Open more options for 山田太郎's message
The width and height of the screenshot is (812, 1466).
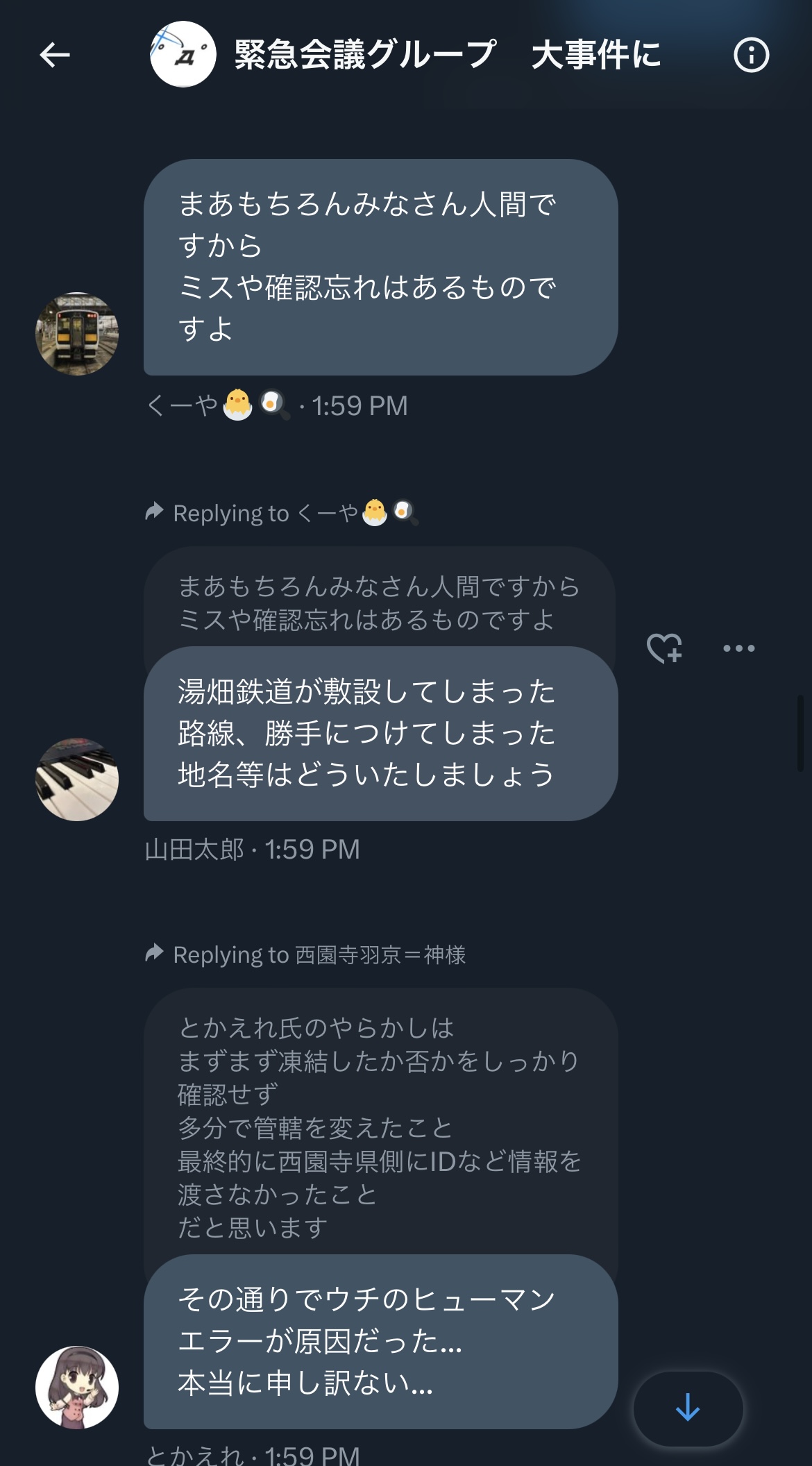coord(739,648)
